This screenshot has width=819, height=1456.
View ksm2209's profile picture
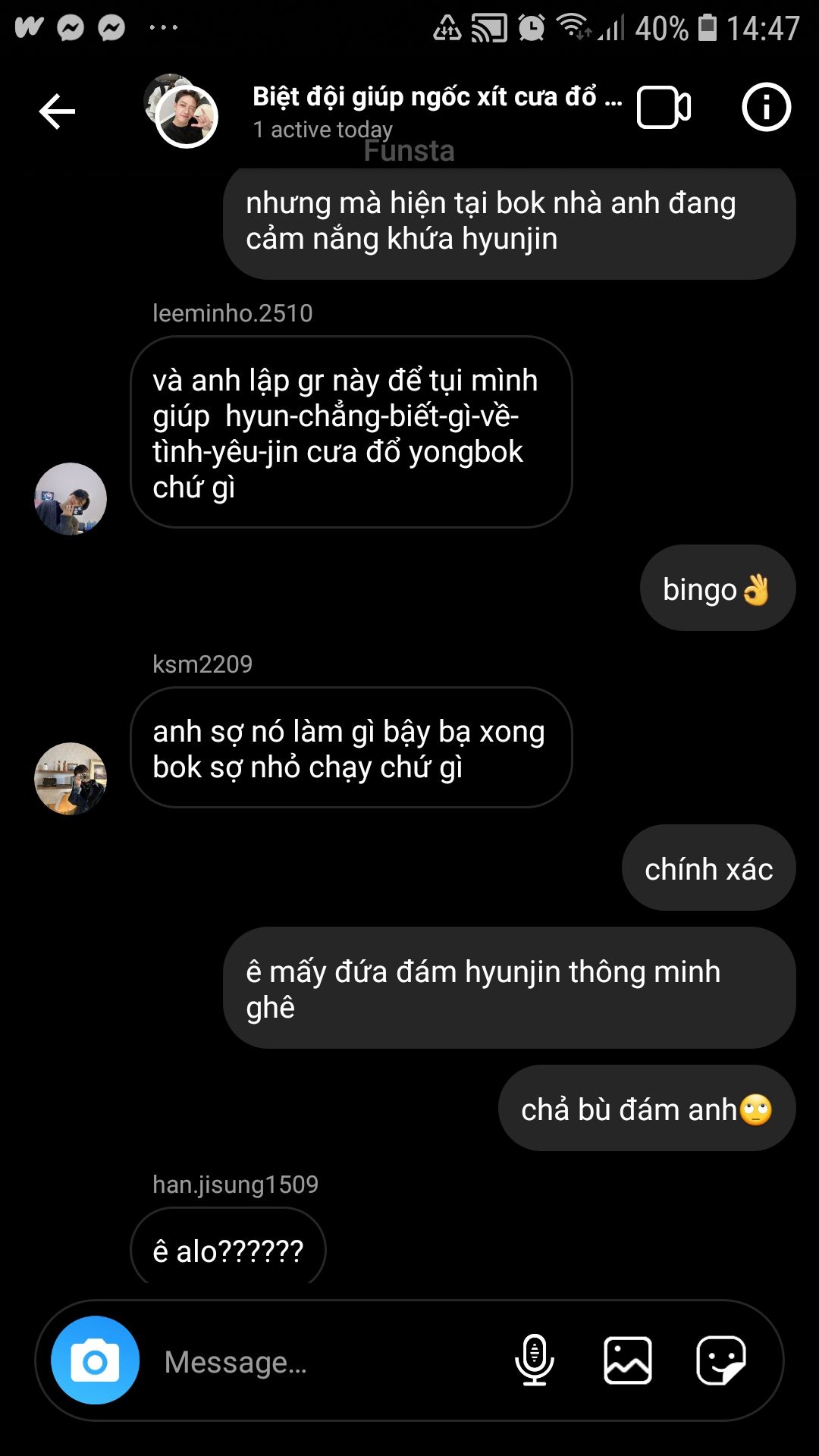tap(71, 779)
